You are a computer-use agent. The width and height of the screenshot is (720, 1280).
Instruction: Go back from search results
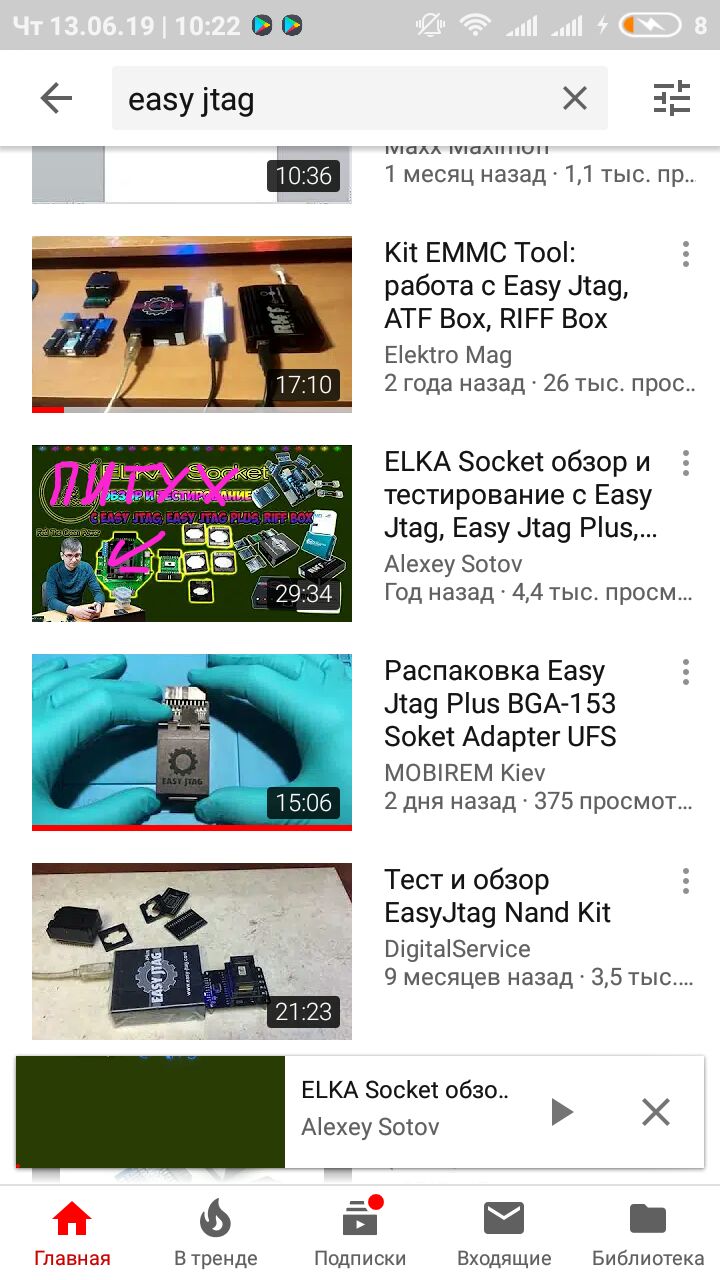click(x=56, y=98)
